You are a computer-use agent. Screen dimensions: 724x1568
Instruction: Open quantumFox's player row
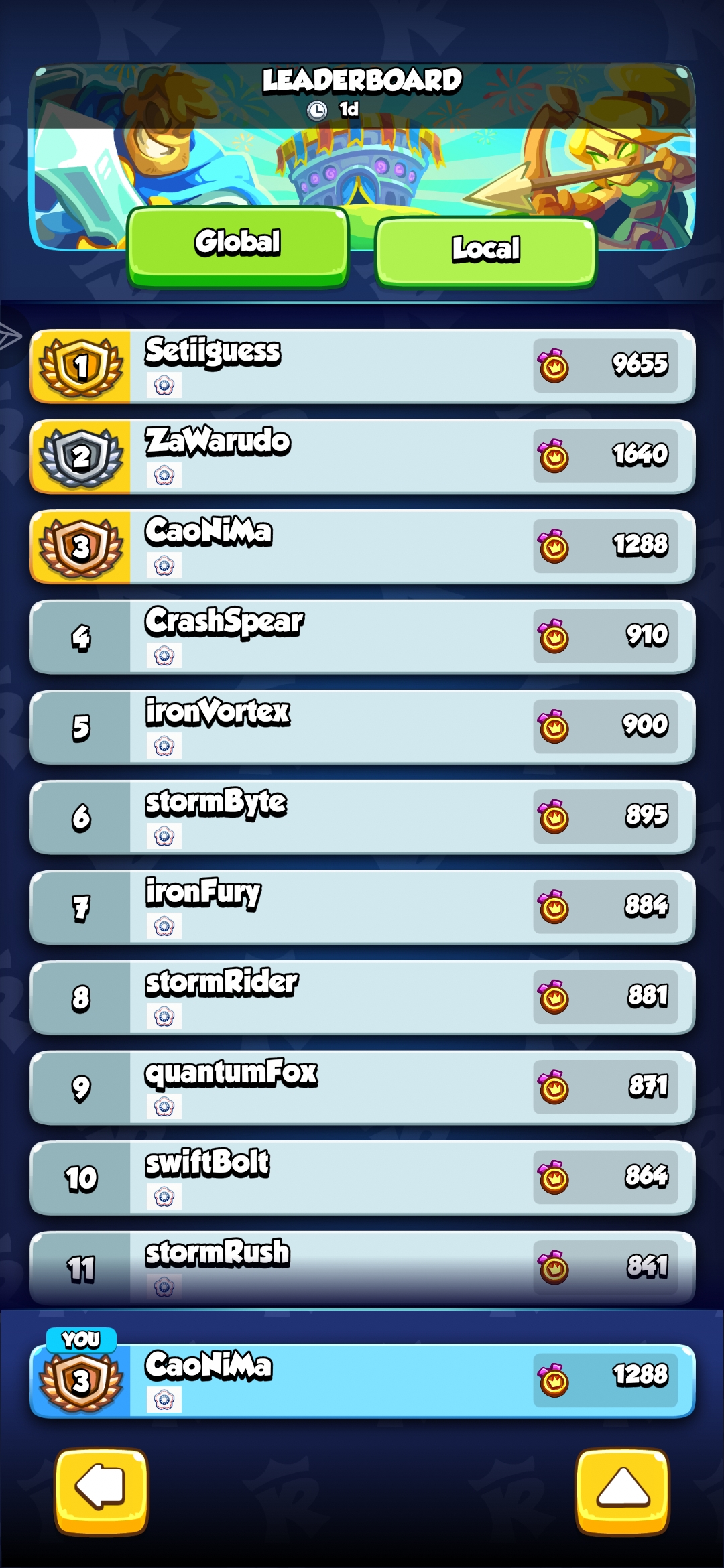coord(362,1088)
